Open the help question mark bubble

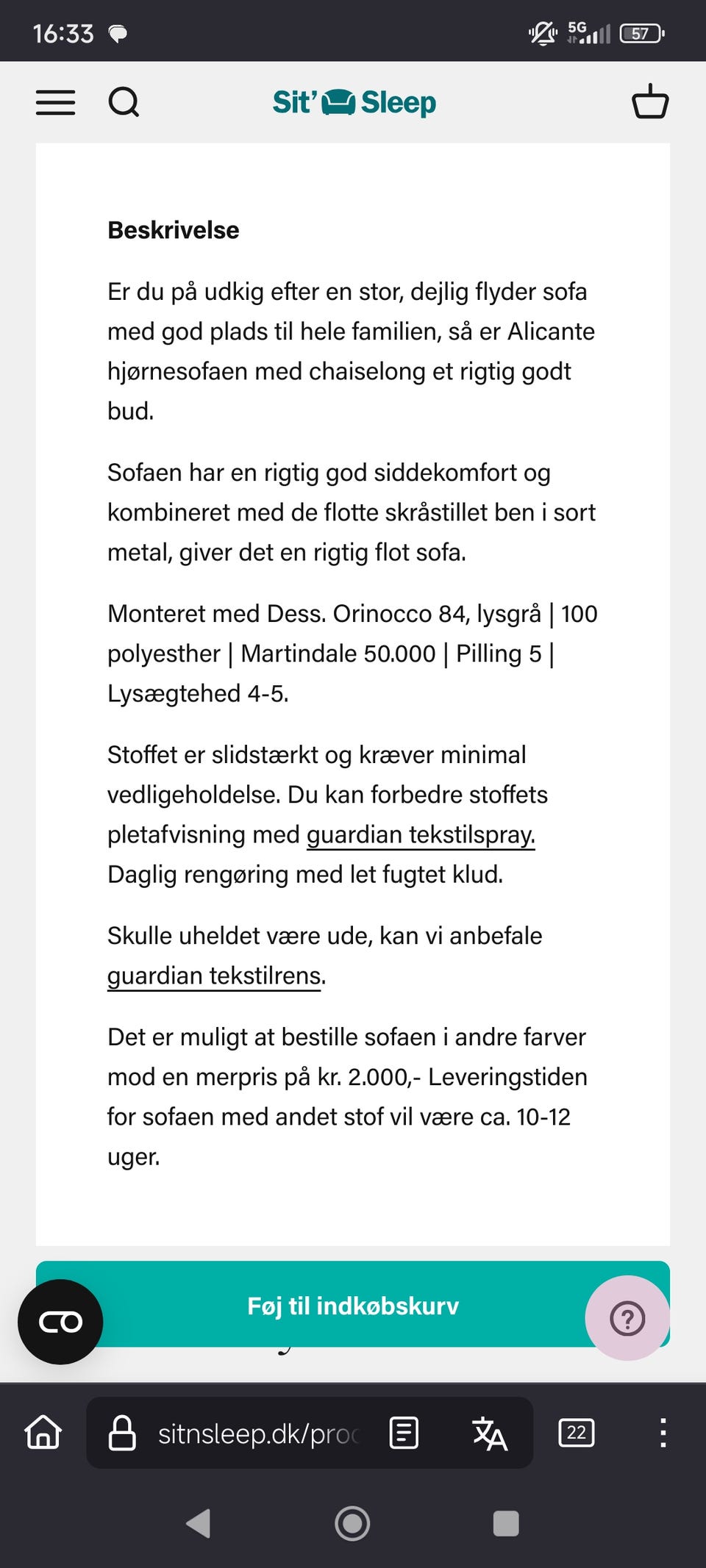(627, 1318)
